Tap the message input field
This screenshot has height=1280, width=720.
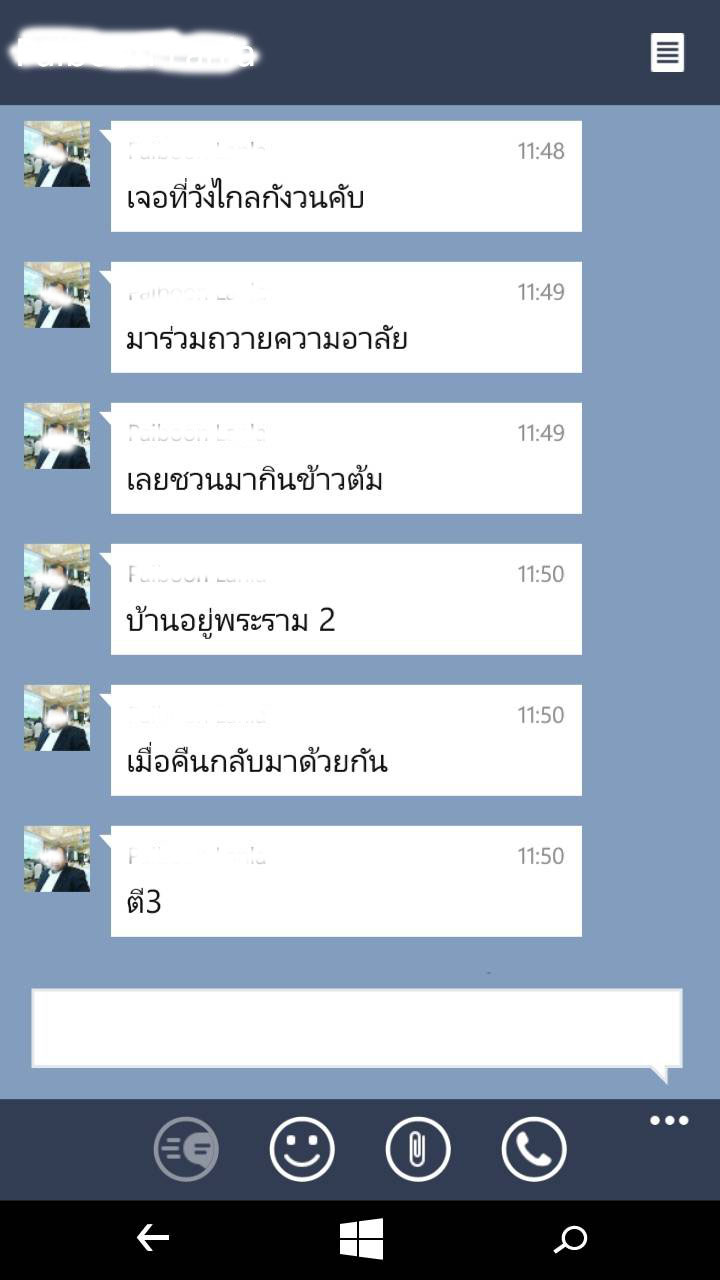[357, 1028]
